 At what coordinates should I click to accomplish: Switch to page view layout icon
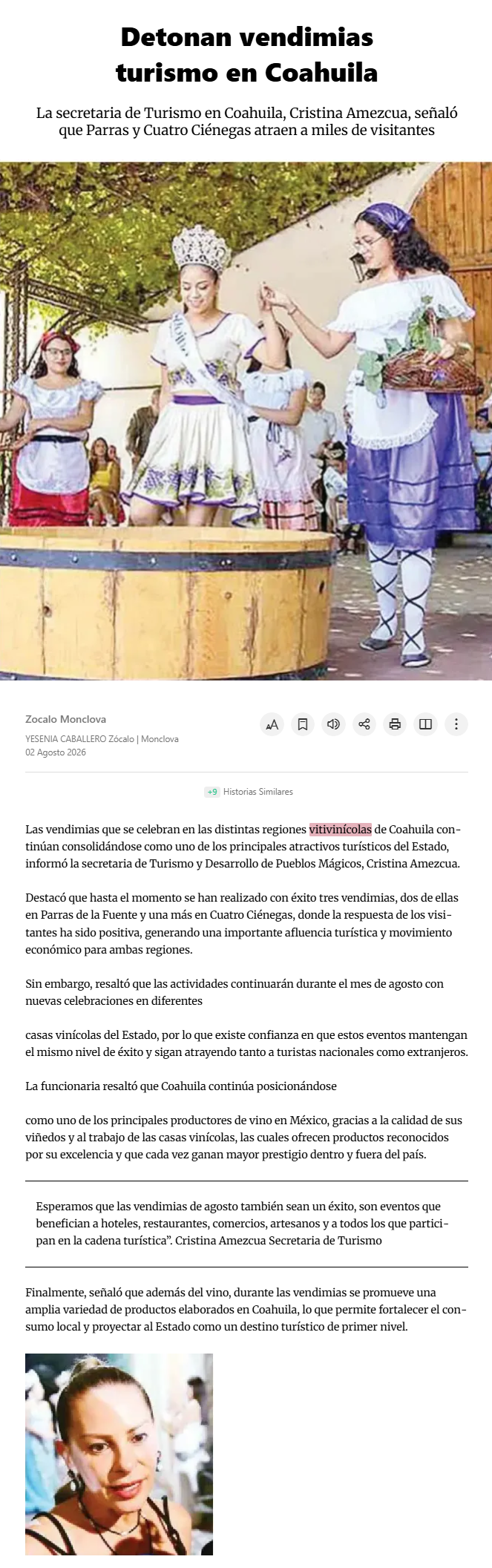click(425, 724)
